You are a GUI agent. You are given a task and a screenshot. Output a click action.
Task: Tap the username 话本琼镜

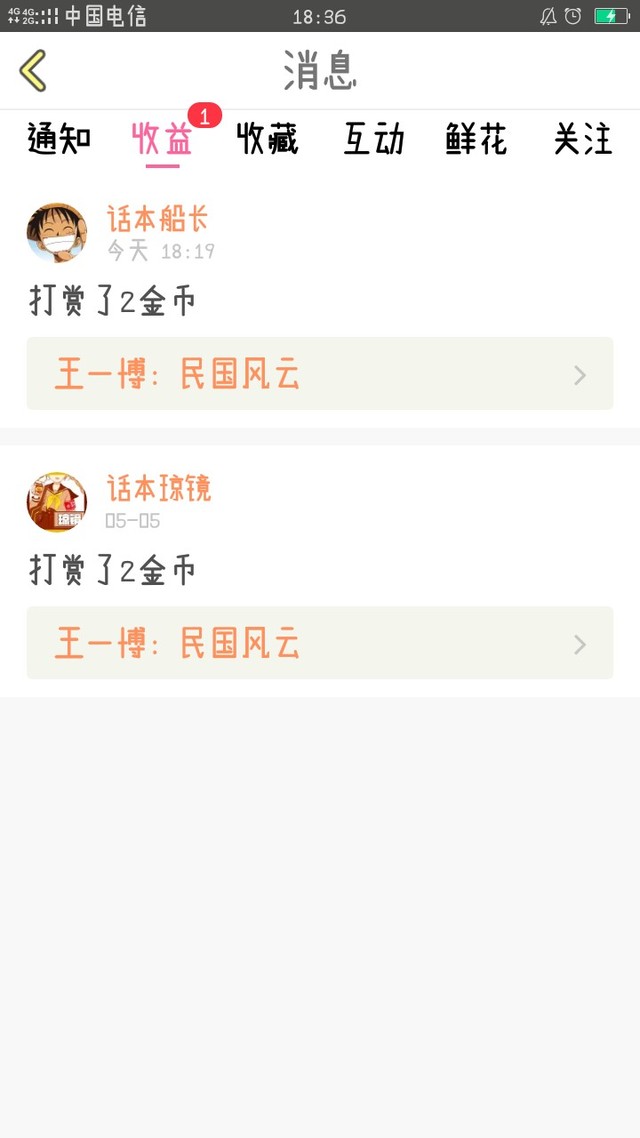click(159, 488)
